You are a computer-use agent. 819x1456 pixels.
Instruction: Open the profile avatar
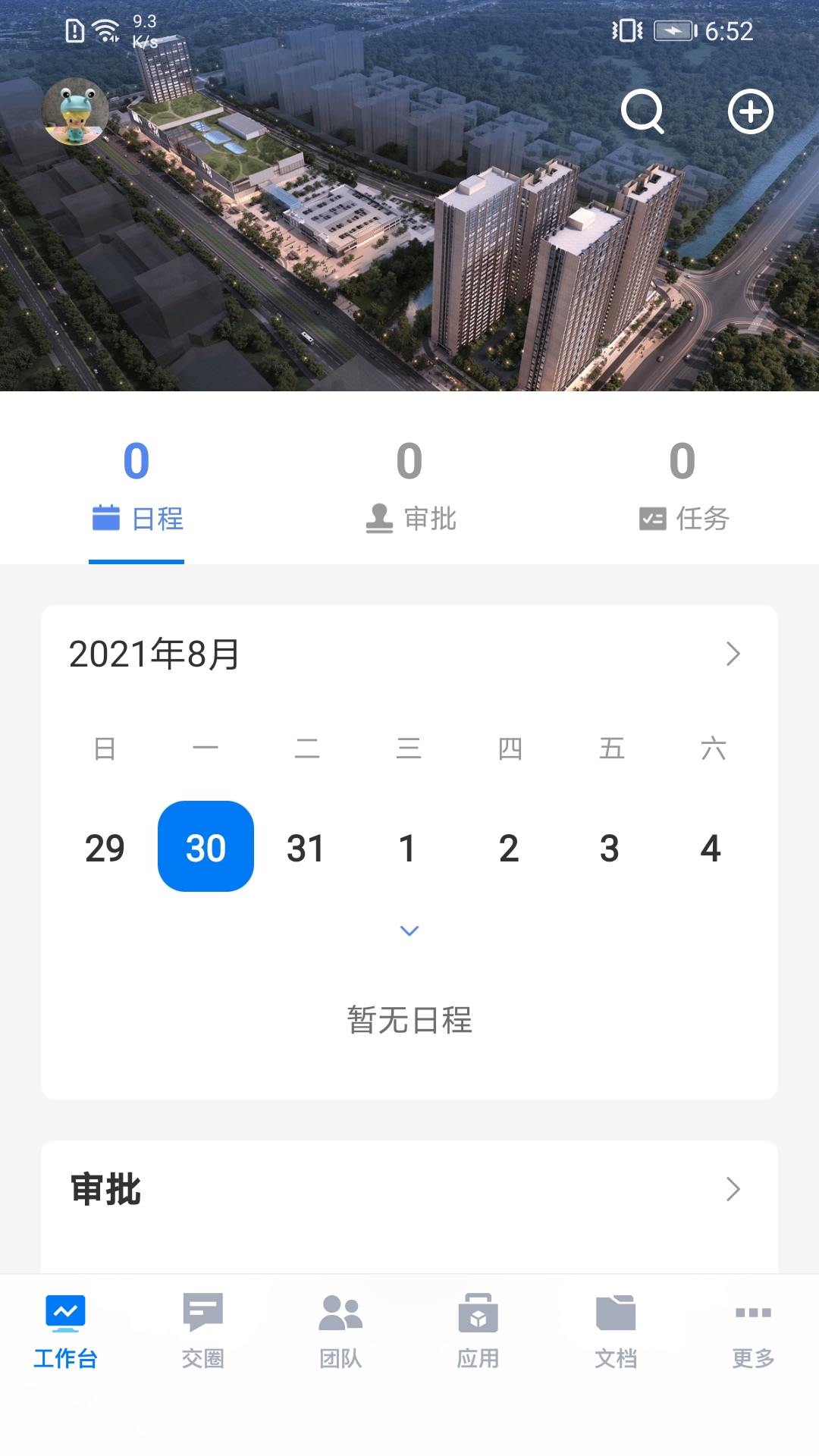tap(74, 111)
